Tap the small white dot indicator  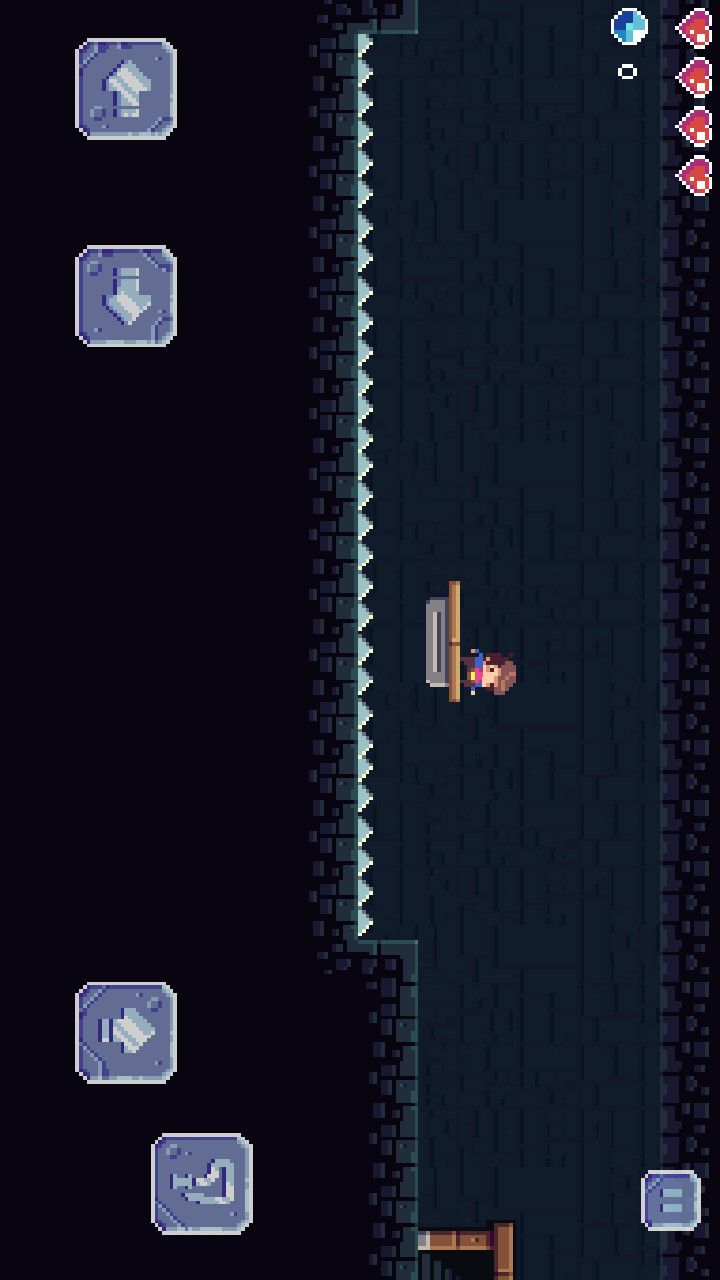(x=627, y=70)
